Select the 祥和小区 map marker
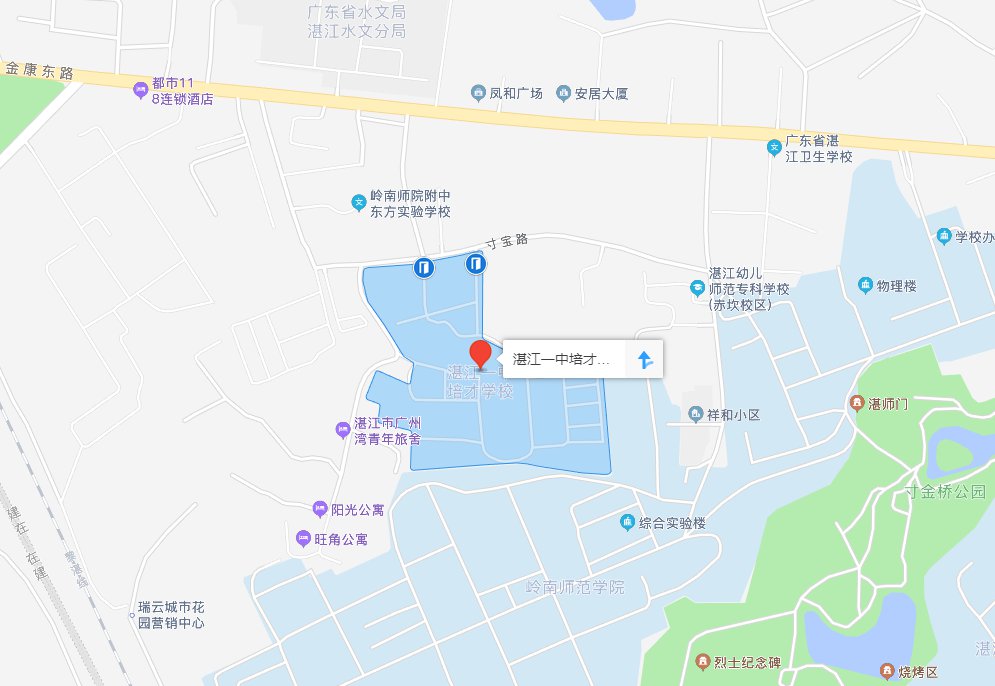This screenshot has height=686, width=995. (x=697, y=414)
